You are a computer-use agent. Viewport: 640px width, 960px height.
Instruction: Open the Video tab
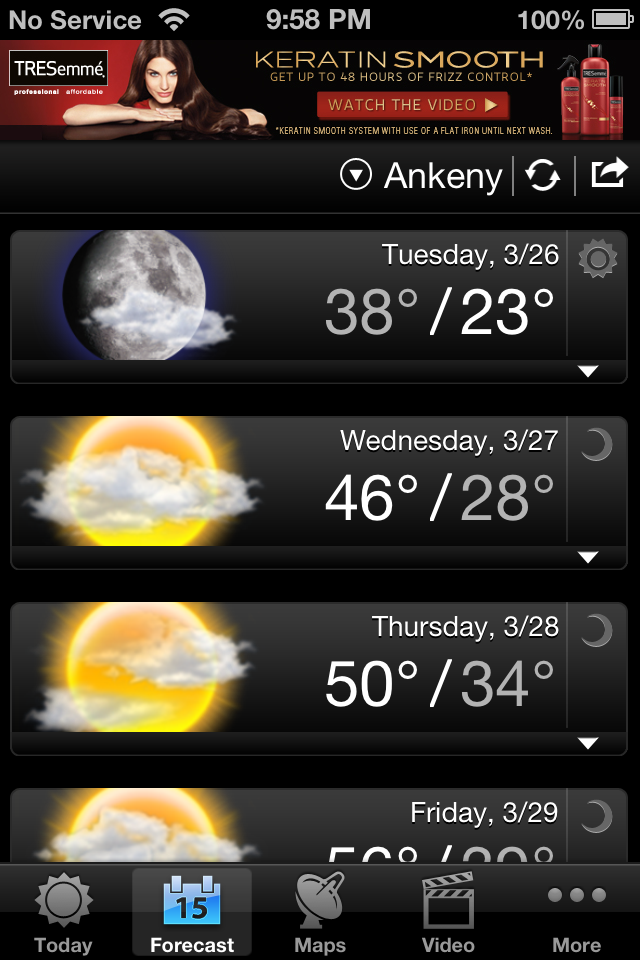click(447, 914)
